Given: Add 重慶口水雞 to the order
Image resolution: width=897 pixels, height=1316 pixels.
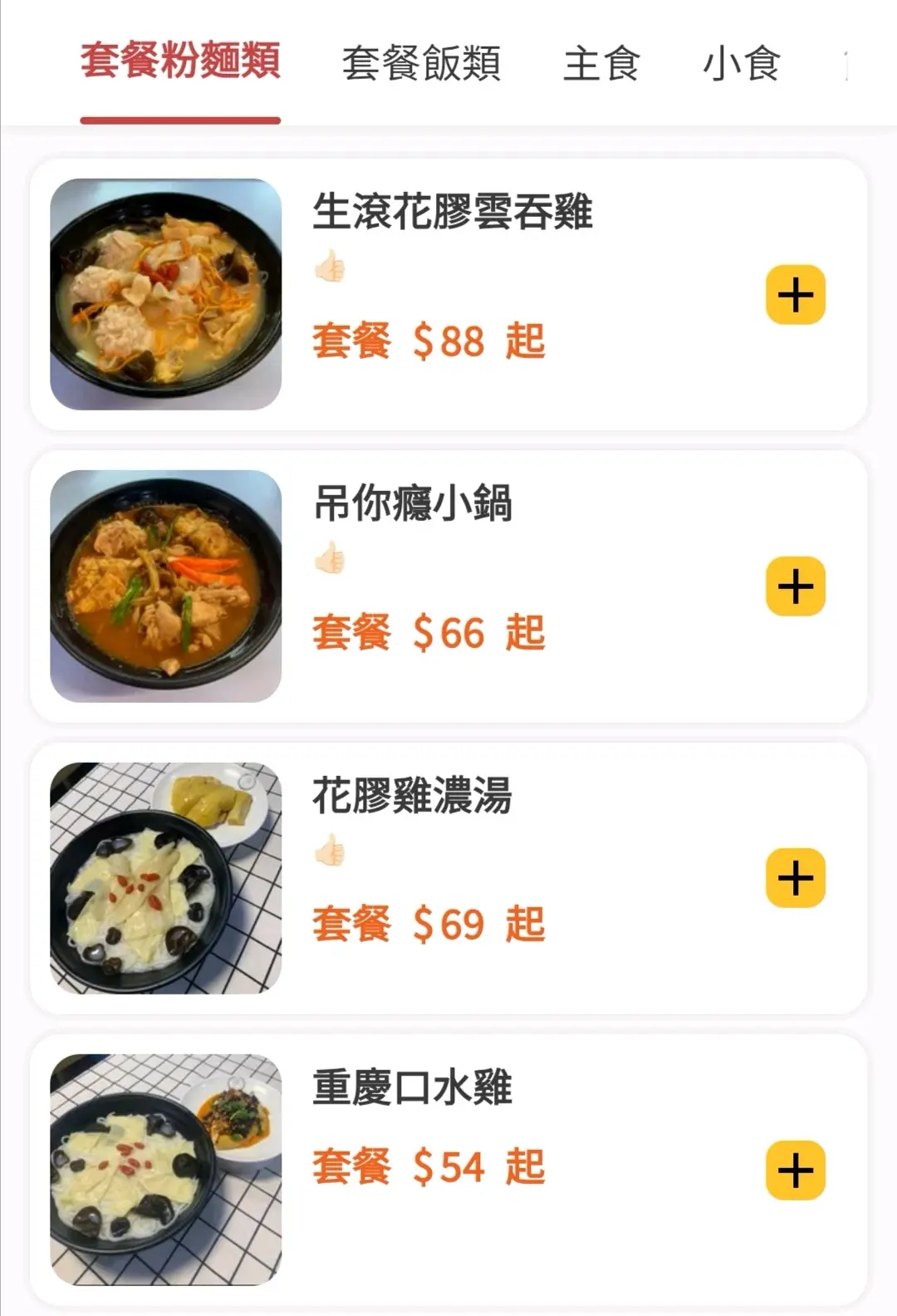Looking at the screenshot, I should (x=795, y=1170).
